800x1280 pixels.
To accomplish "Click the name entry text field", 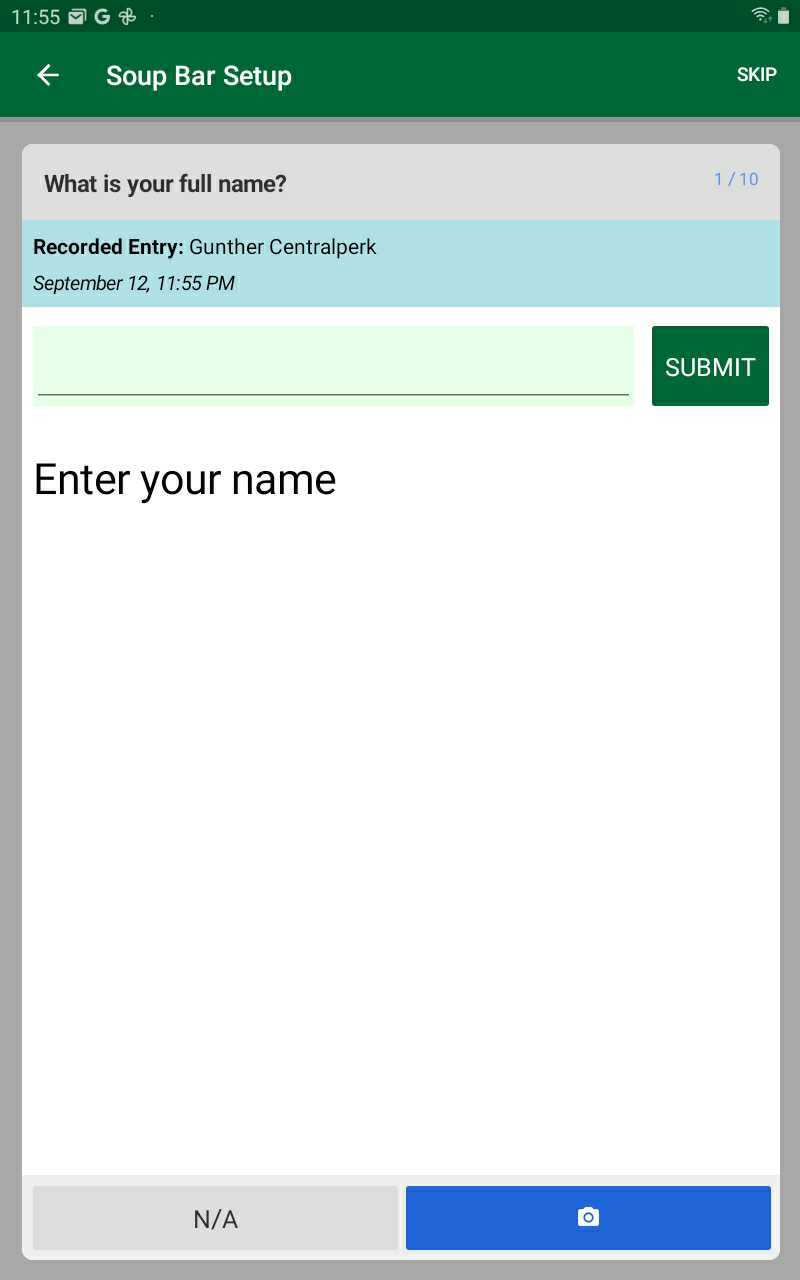I will pos(333,364).
